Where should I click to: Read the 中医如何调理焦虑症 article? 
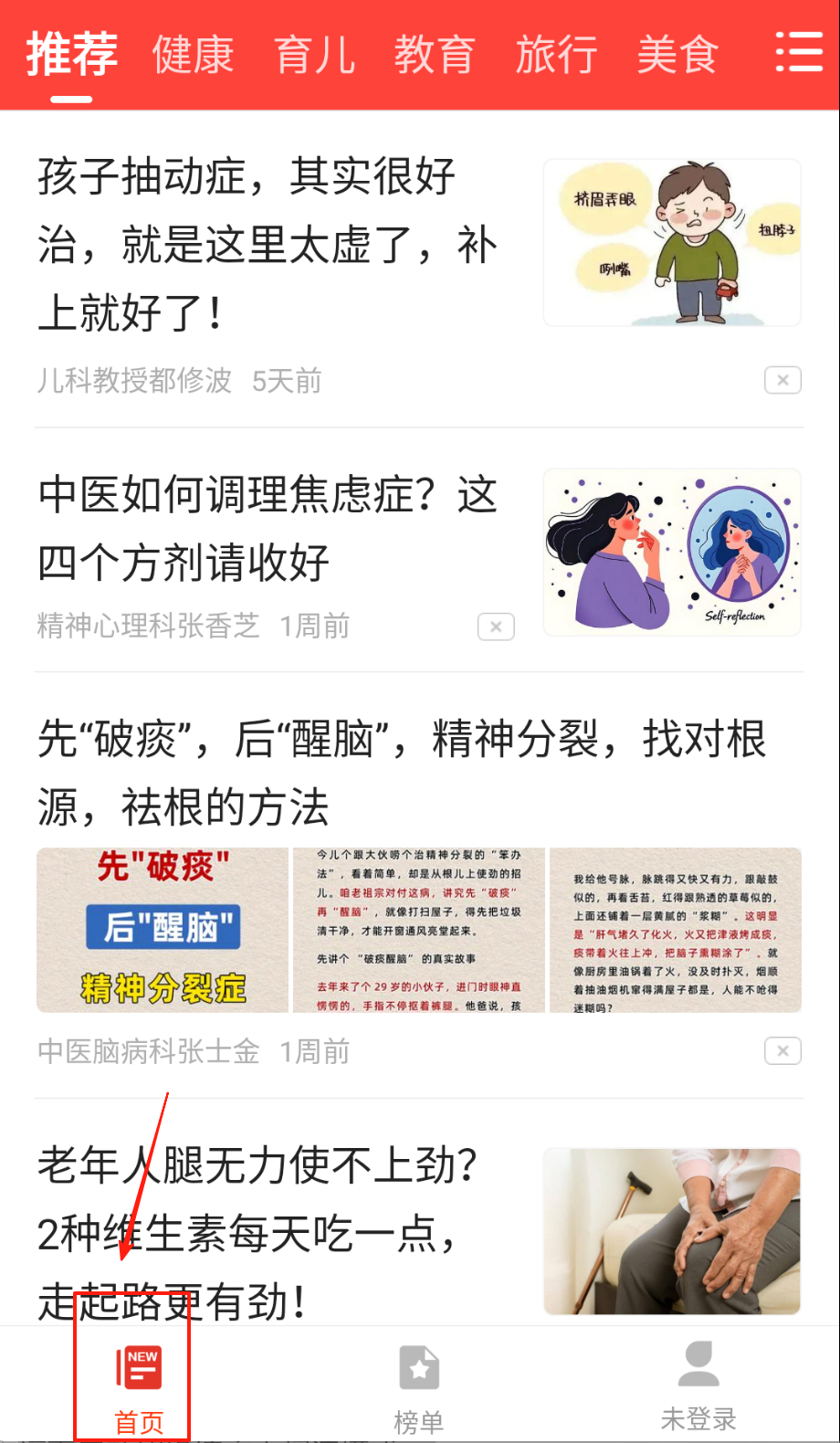(x=267, y=528)
